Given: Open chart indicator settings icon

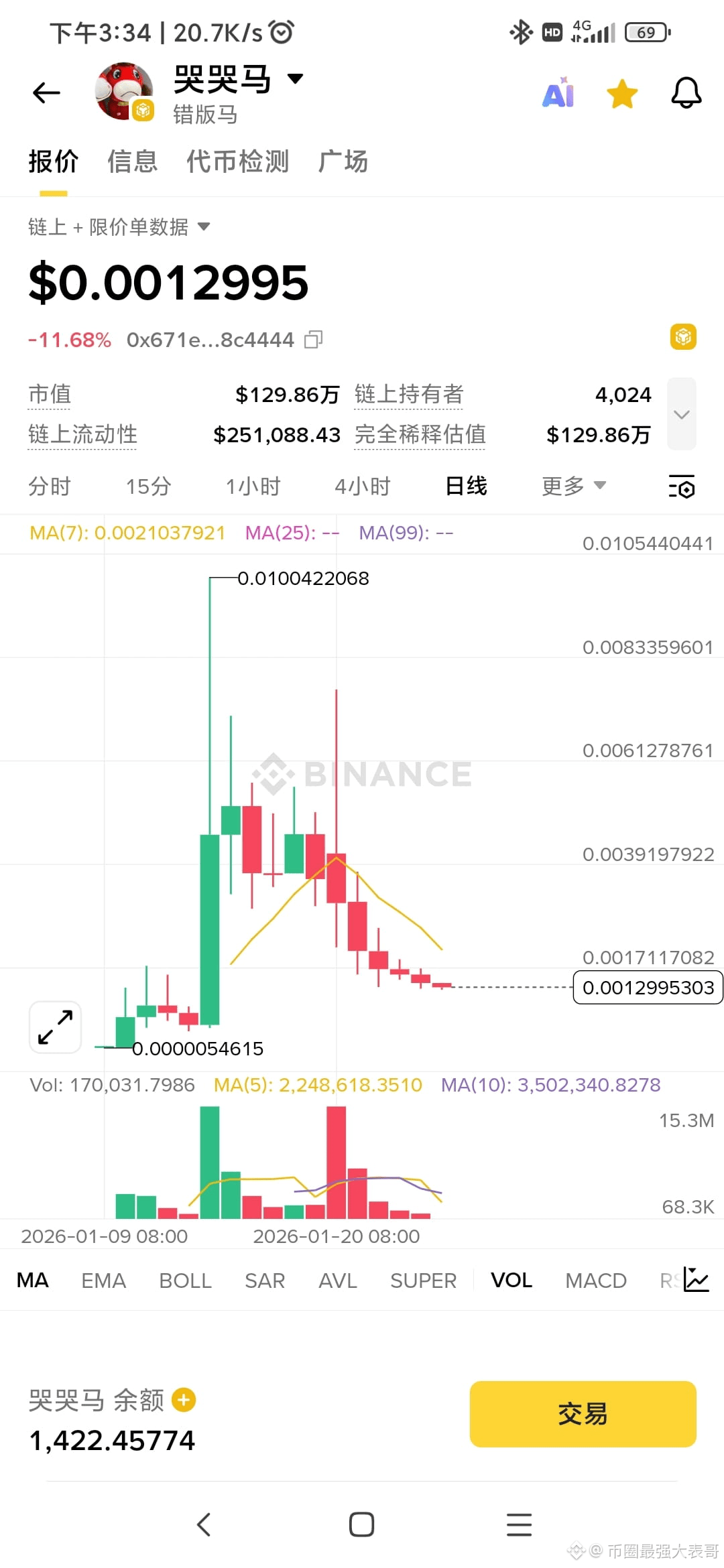Looking at the screenshot, I should tap(682, 487).
